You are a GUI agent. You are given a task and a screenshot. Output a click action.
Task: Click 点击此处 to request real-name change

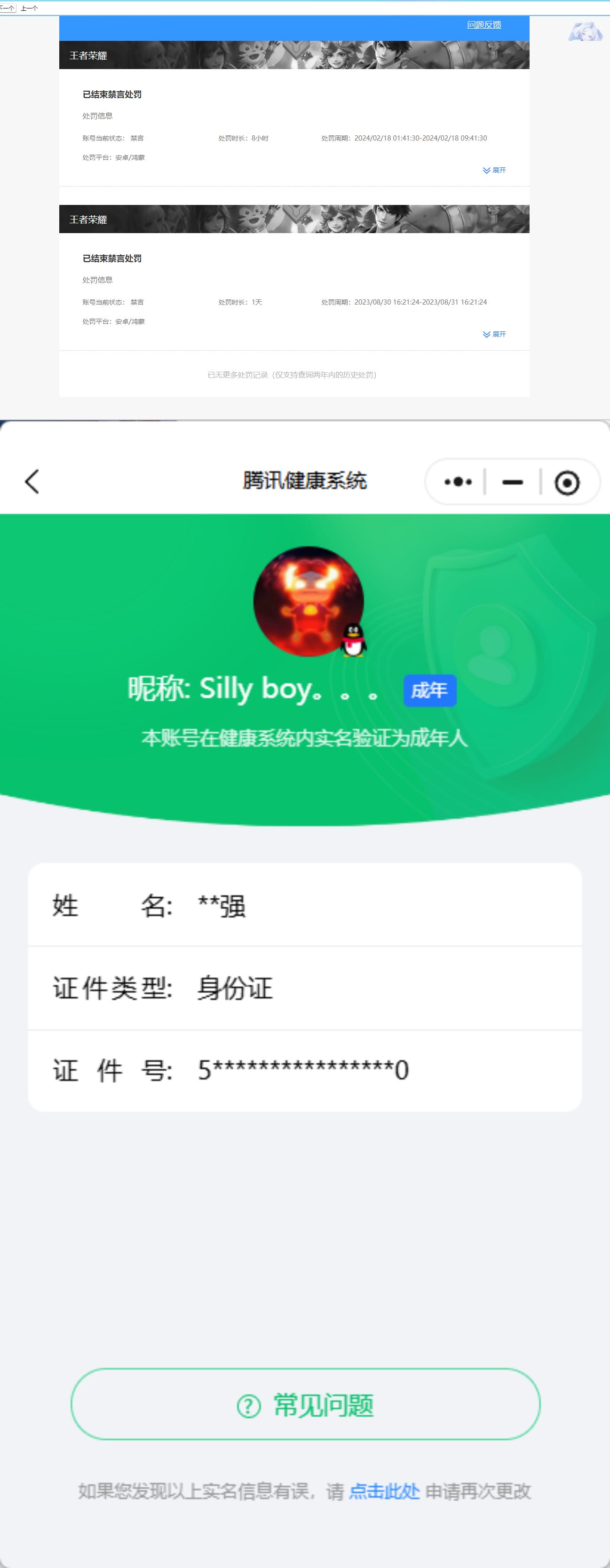384,1492
